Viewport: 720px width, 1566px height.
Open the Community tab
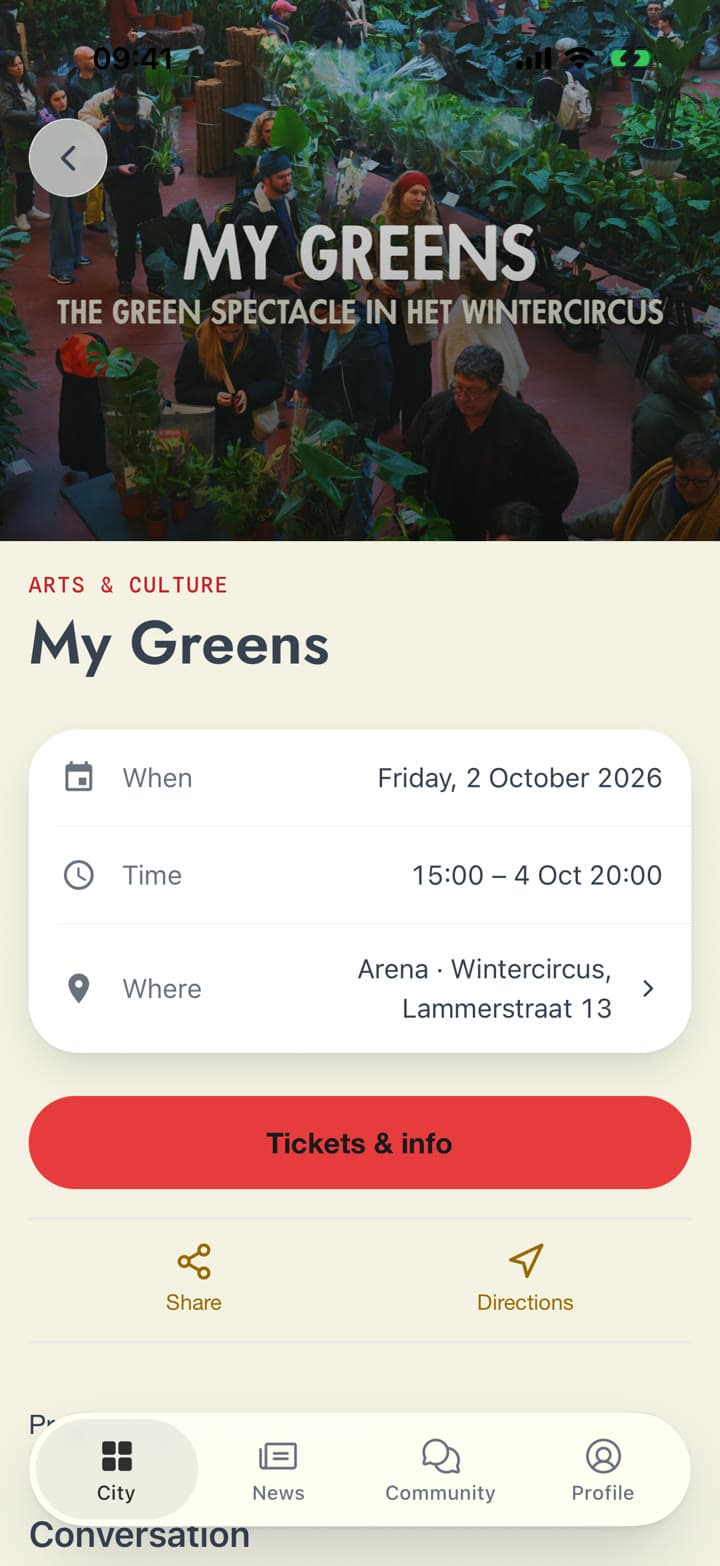point(440,1470)
